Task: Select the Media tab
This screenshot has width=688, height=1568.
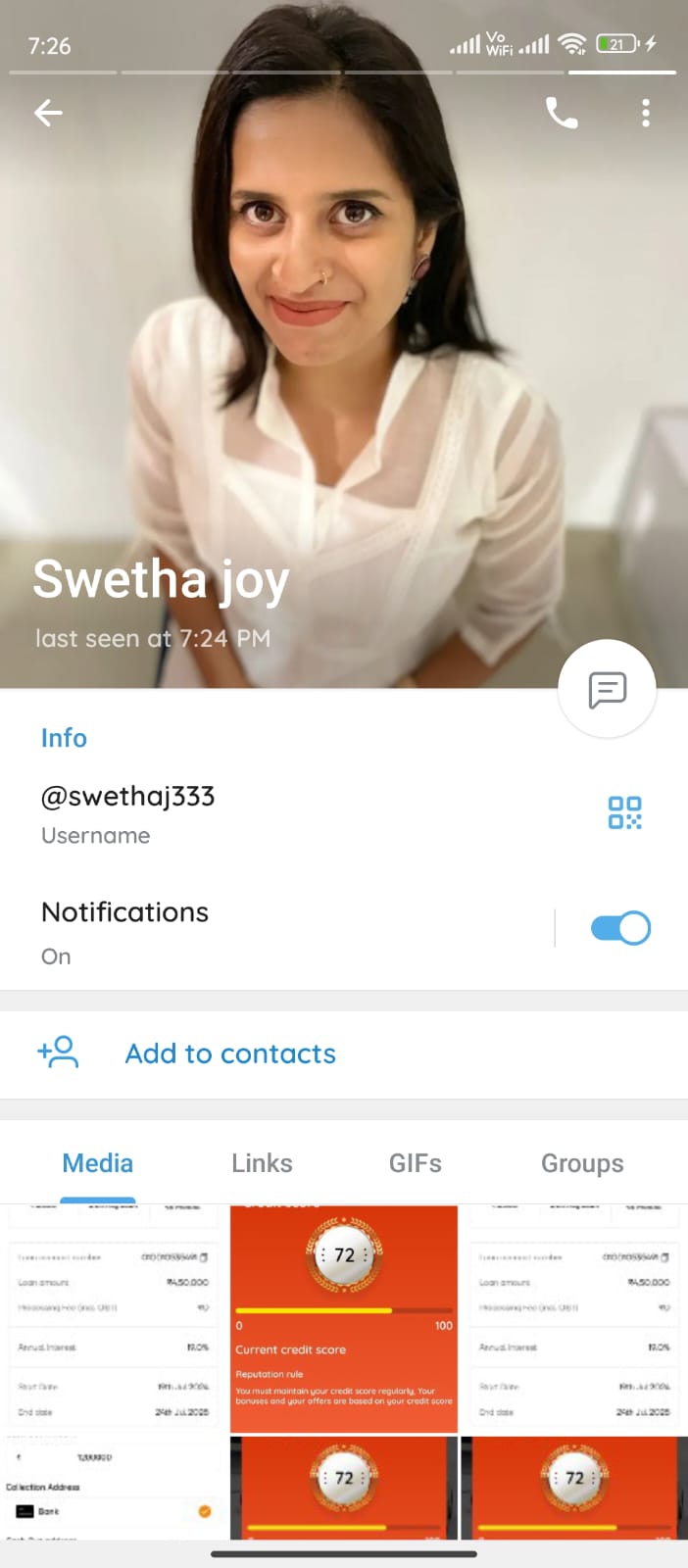Action: [97, 1163]
